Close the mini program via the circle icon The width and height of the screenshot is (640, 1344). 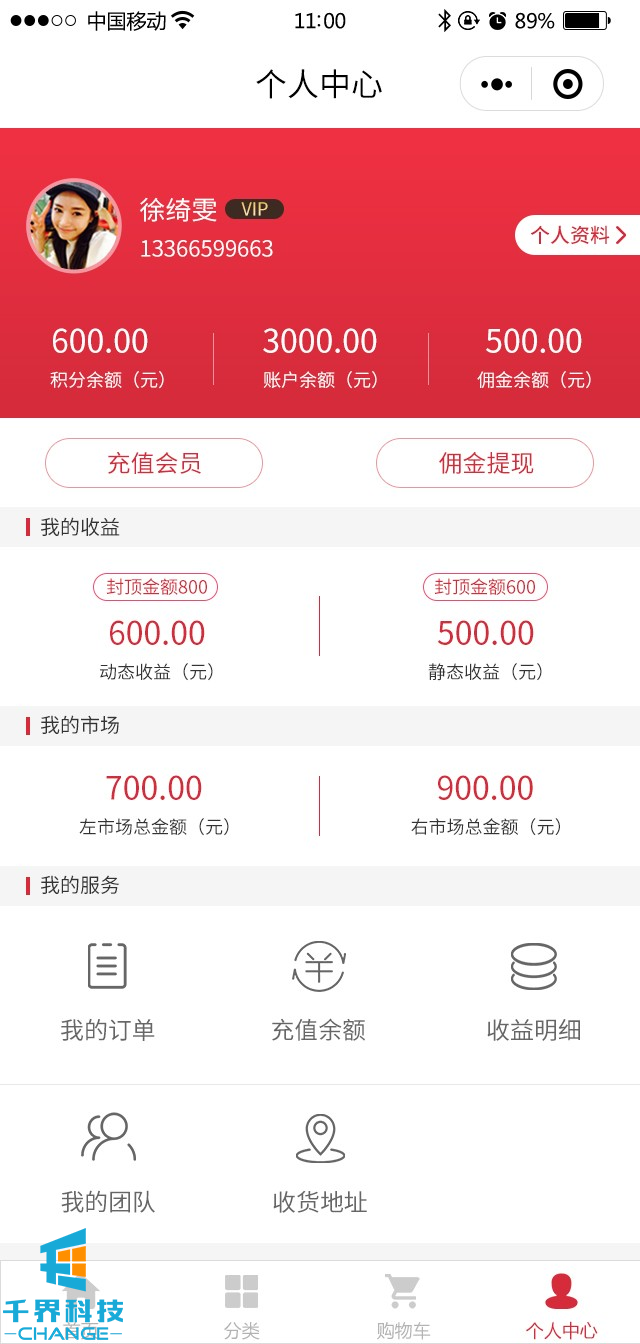point(567,84)
